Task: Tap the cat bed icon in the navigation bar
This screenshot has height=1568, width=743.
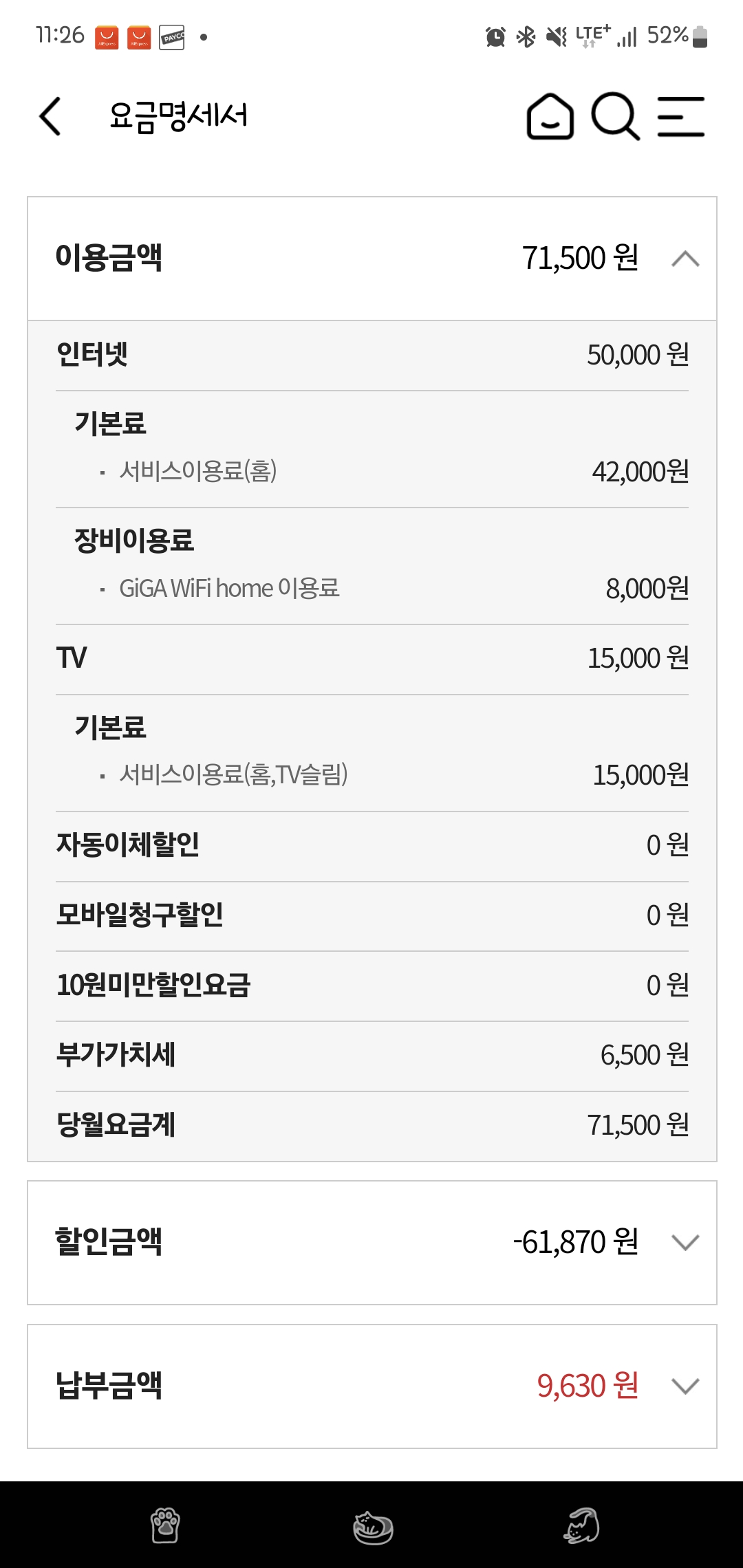Action: [372, 1527]
